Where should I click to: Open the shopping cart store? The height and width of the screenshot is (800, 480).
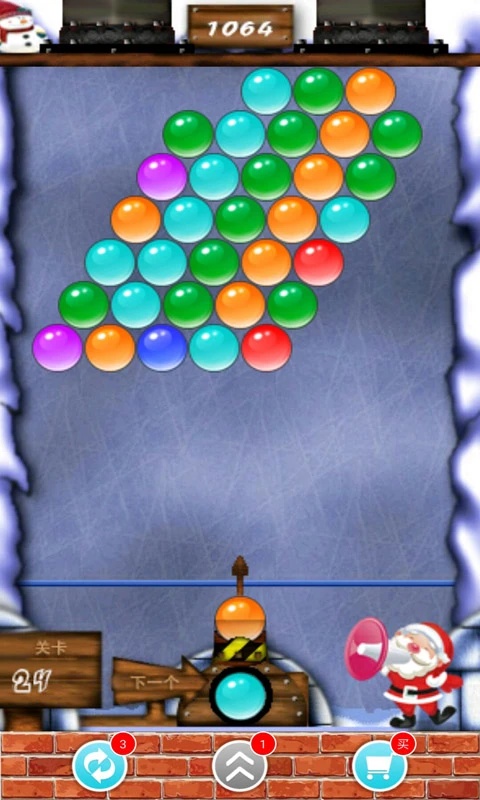[x=380, y=766]
